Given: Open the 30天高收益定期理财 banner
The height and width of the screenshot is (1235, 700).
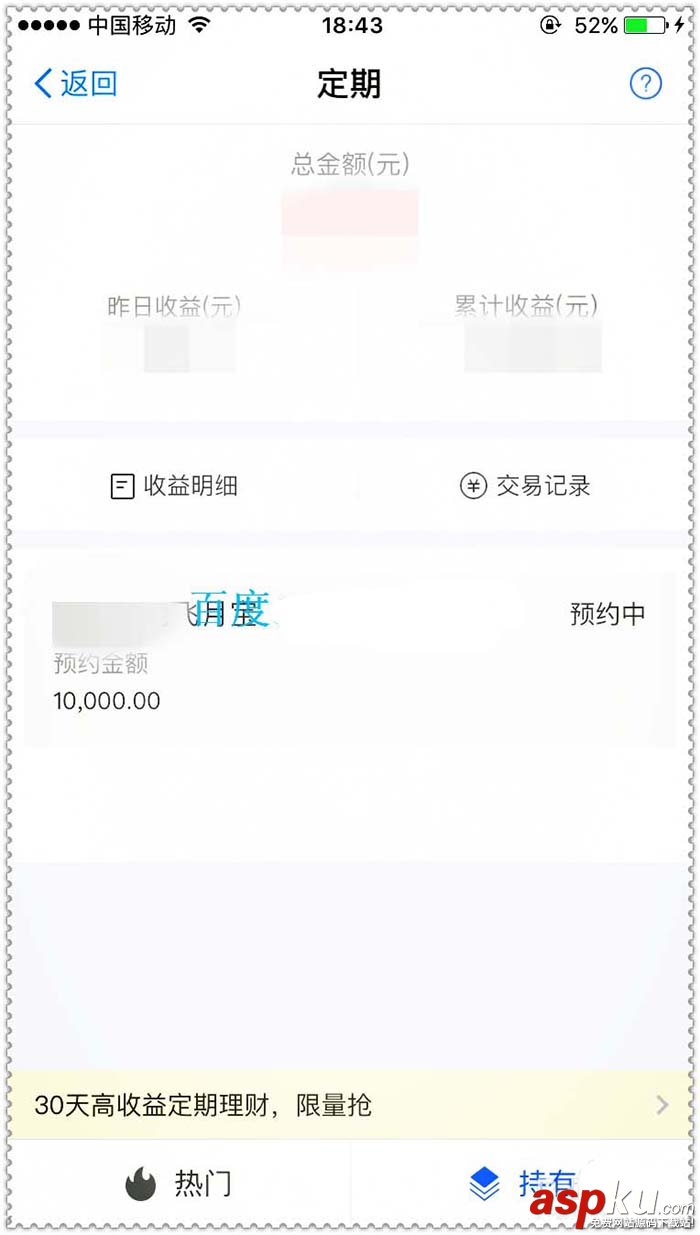Looking at the screenshot, I should [x=350, y=1105].
